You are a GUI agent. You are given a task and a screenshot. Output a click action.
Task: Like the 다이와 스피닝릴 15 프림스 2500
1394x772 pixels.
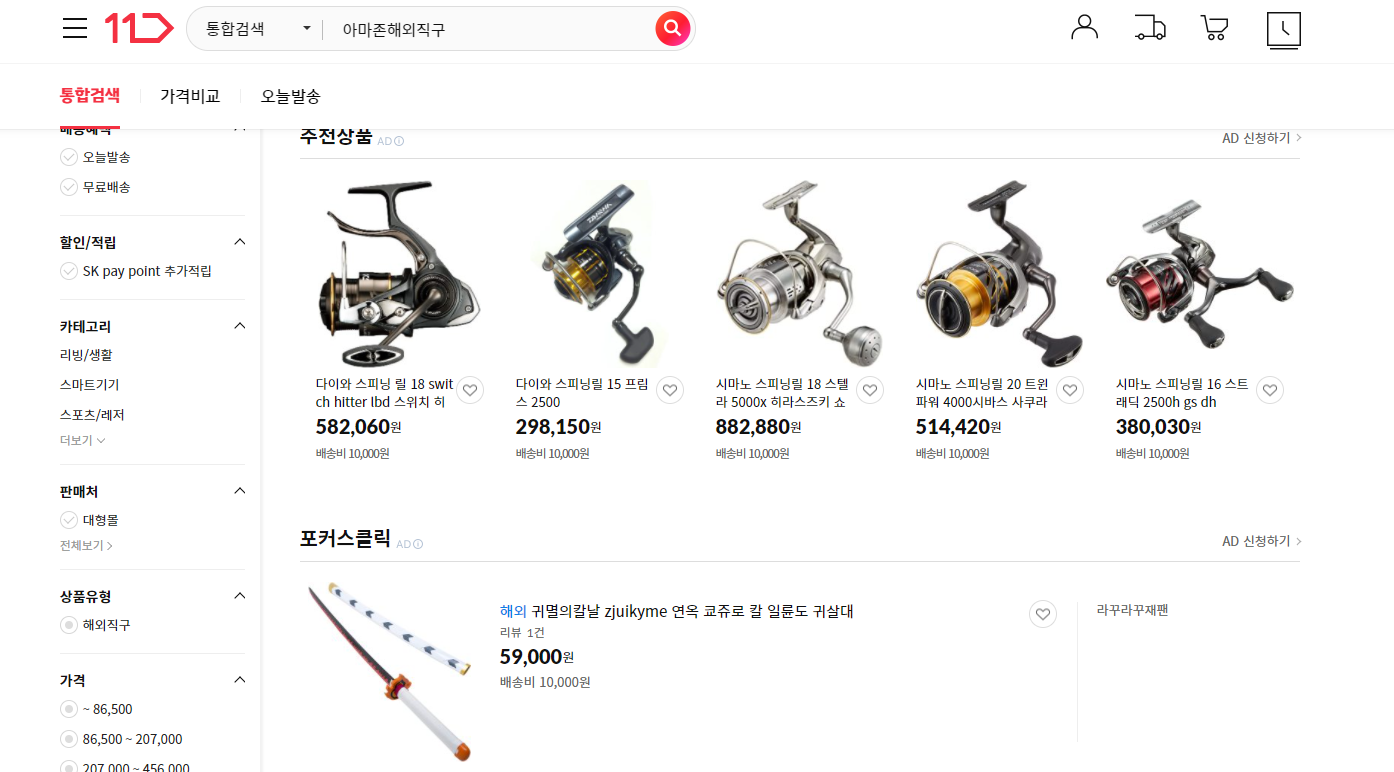coord(670,390)
